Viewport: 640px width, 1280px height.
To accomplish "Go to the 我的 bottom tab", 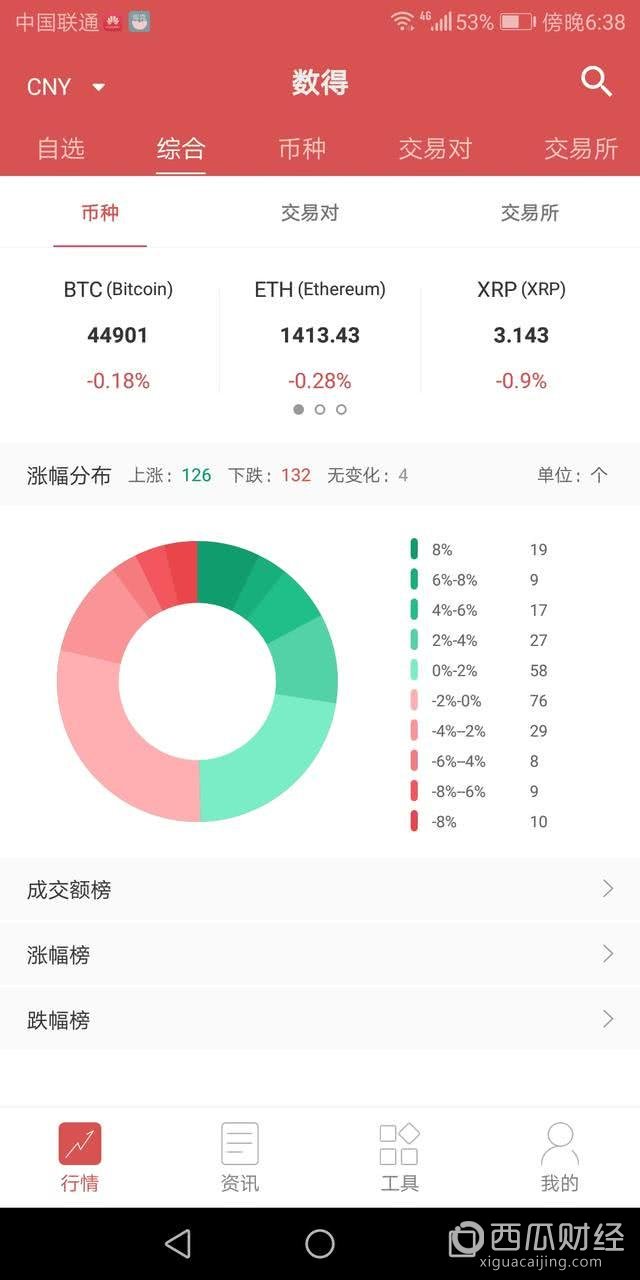I will (x=560, y=1158).
